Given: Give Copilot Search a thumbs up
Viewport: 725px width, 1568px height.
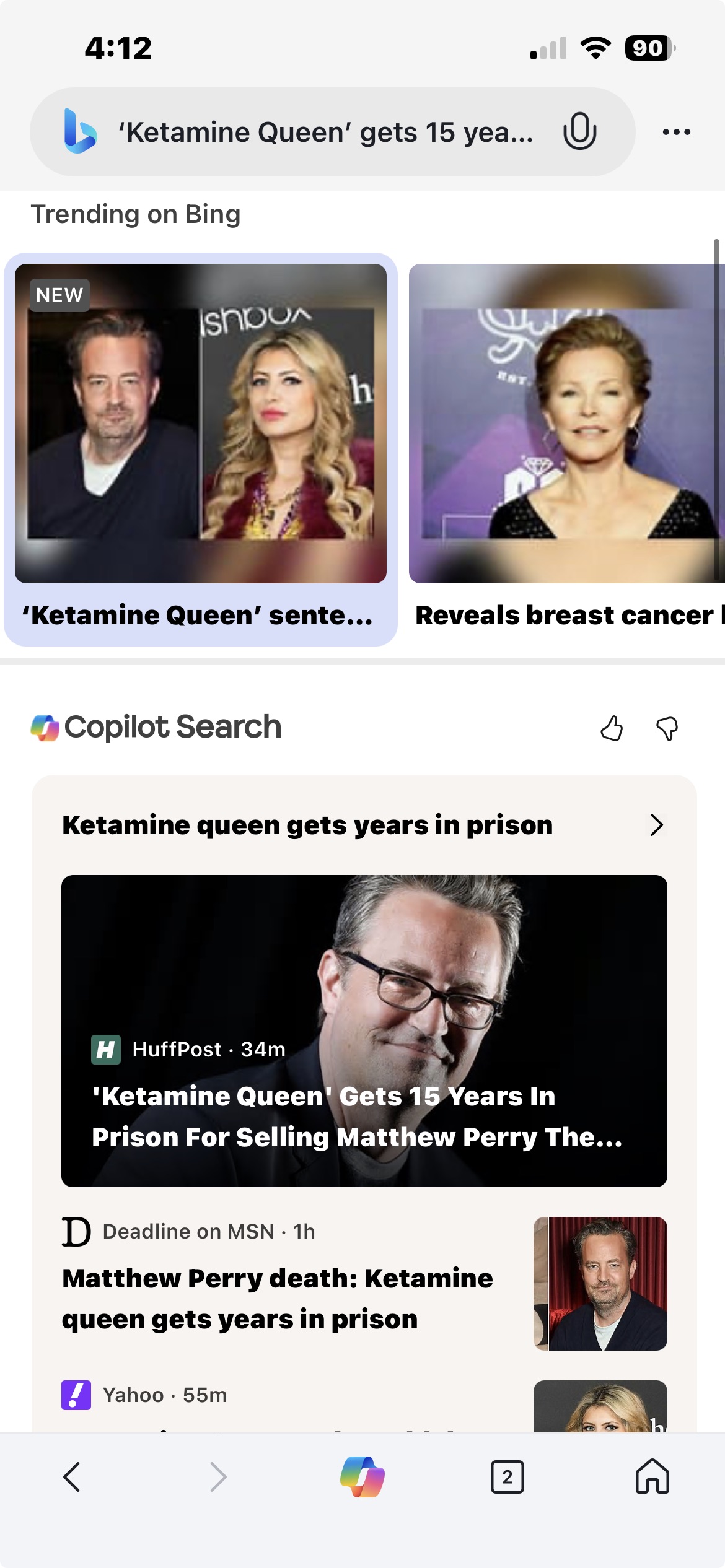Looking at the screenshot, I should [612, 728].
